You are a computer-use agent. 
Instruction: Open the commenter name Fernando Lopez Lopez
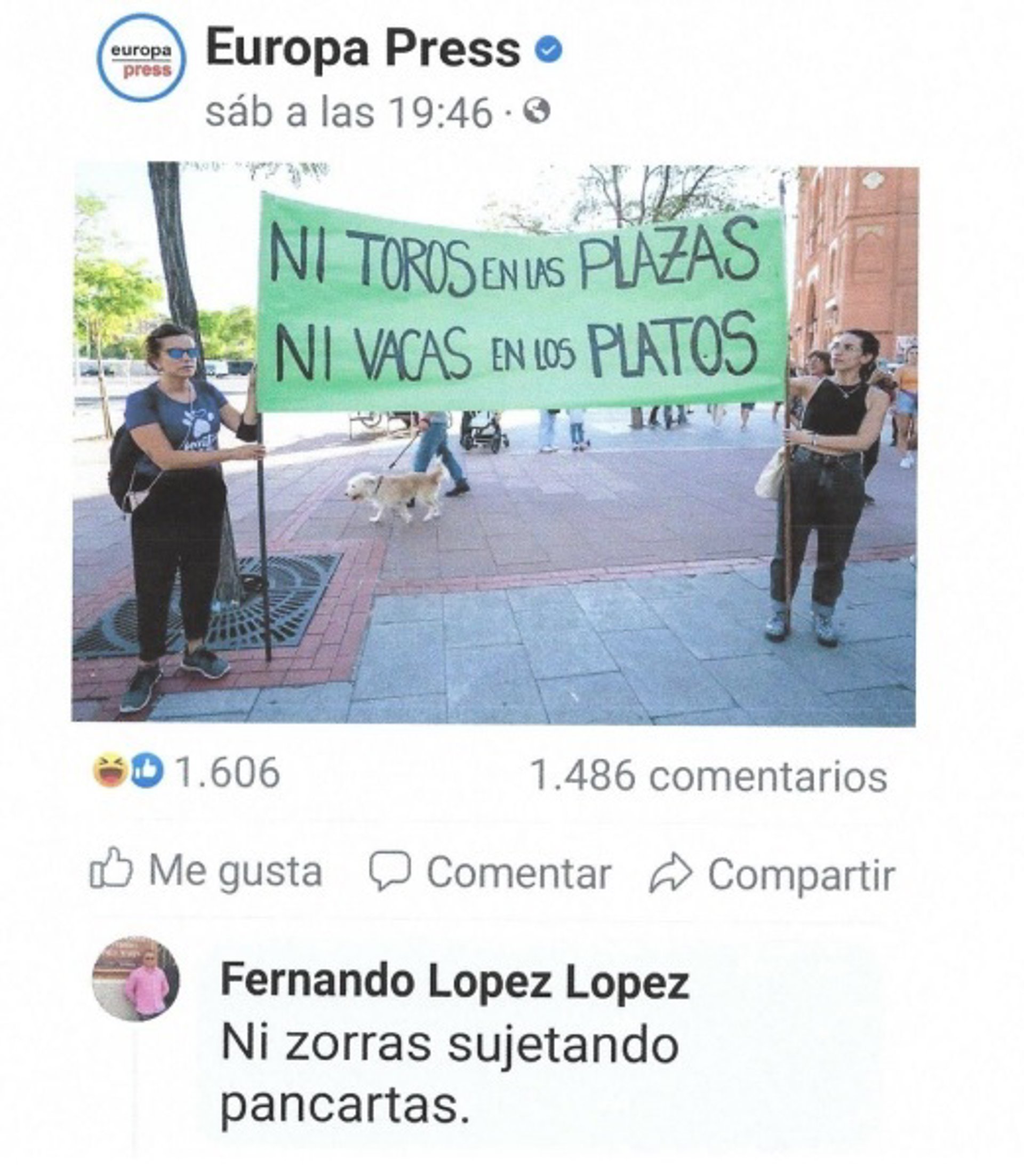[455, 981]
